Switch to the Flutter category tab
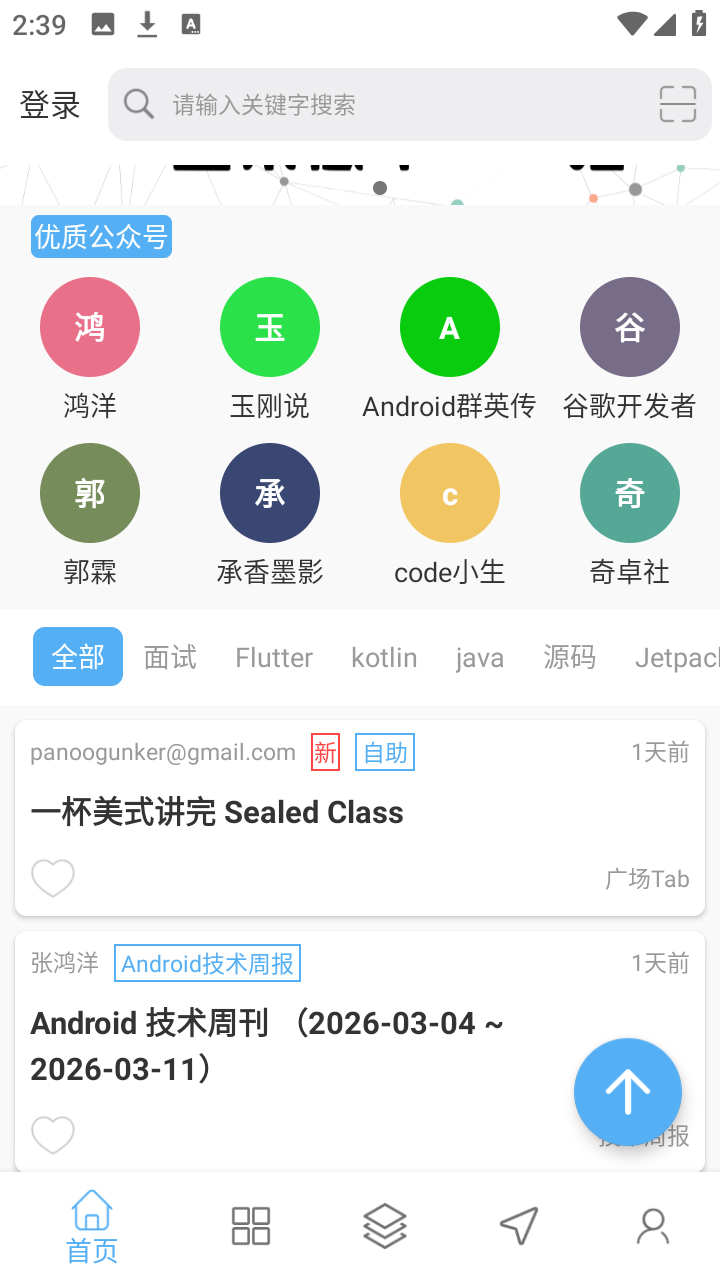This screenshot has width=720, height=1280. point(273,657)
